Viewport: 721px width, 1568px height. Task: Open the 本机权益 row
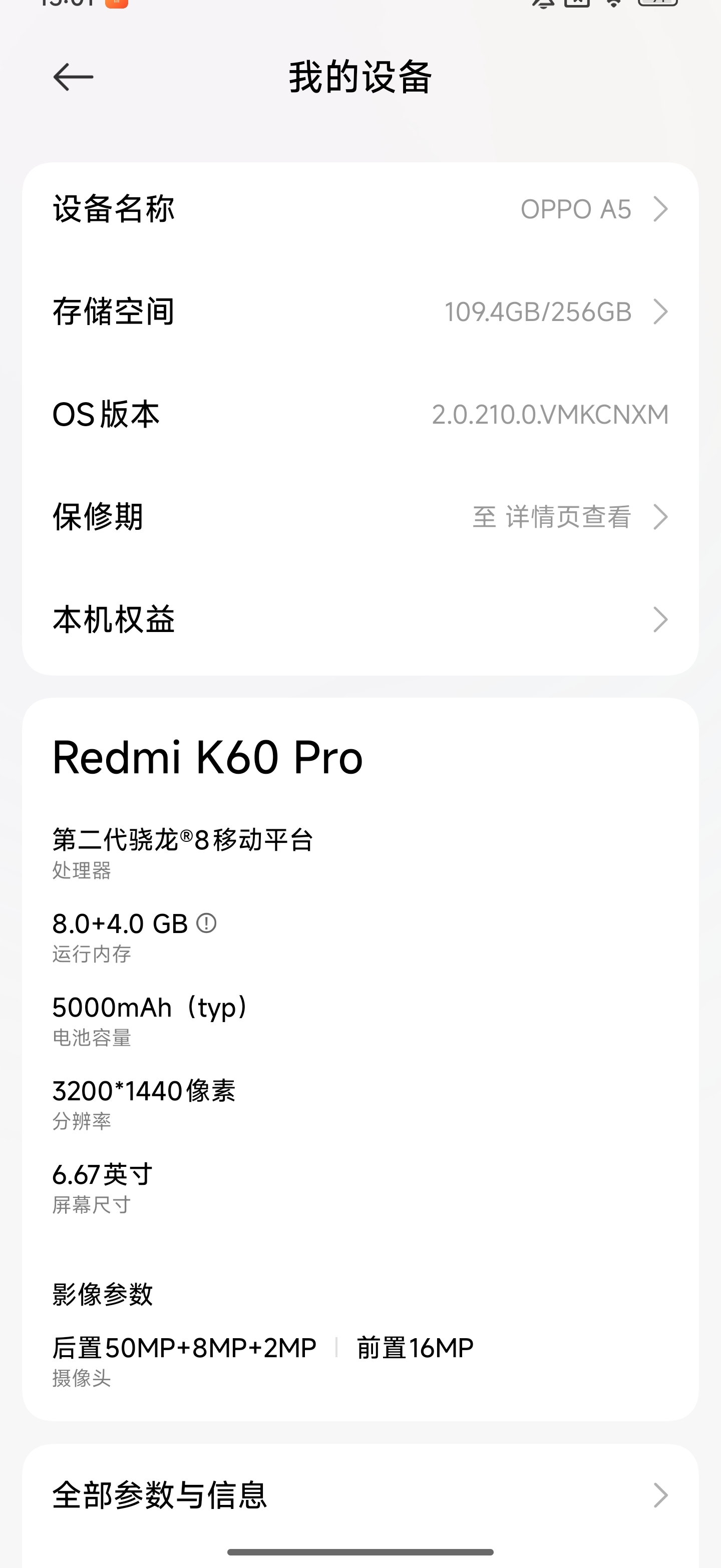point(360,619)
